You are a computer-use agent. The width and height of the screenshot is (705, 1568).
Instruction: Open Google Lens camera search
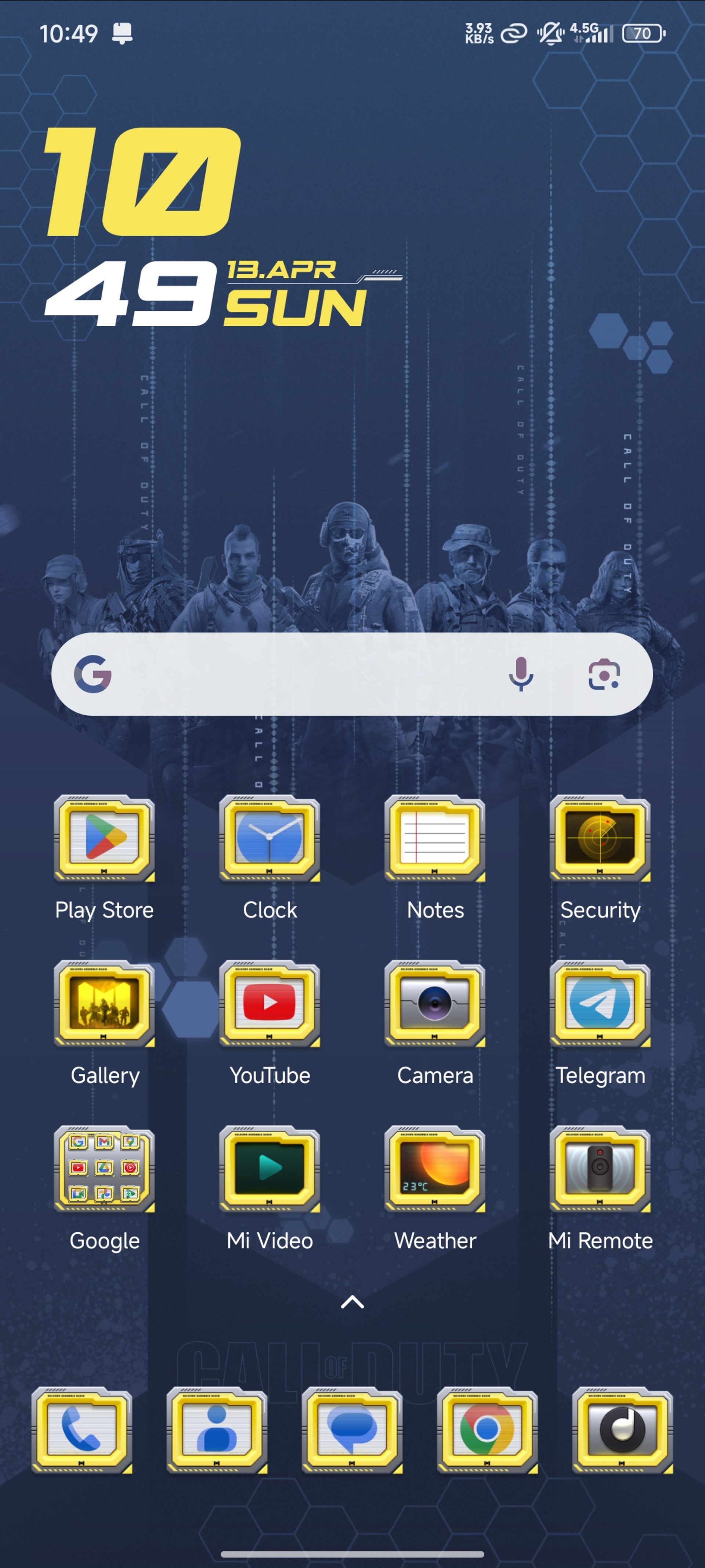click(x=603, y=675)
